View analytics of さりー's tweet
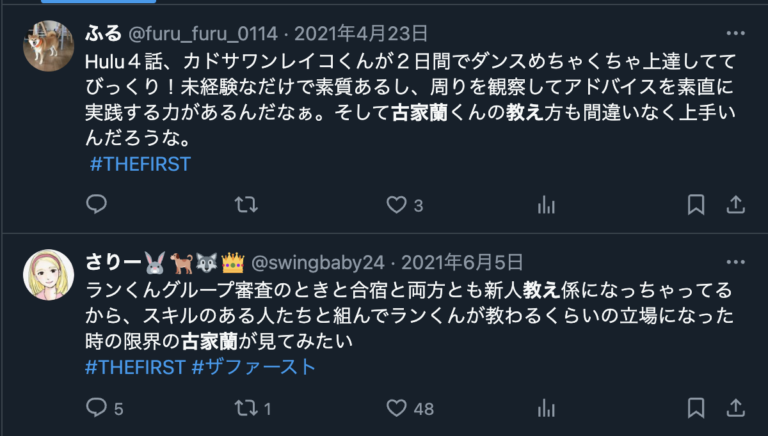Screen dimensions: 768x436 546,408
